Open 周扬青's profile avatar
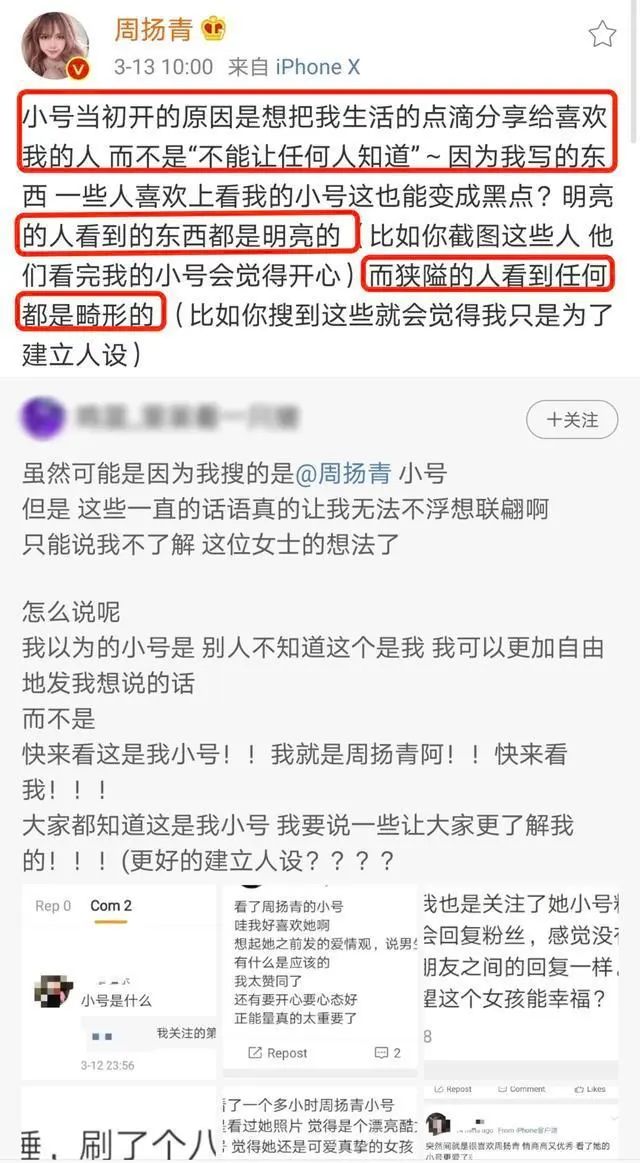 [56, 47]
